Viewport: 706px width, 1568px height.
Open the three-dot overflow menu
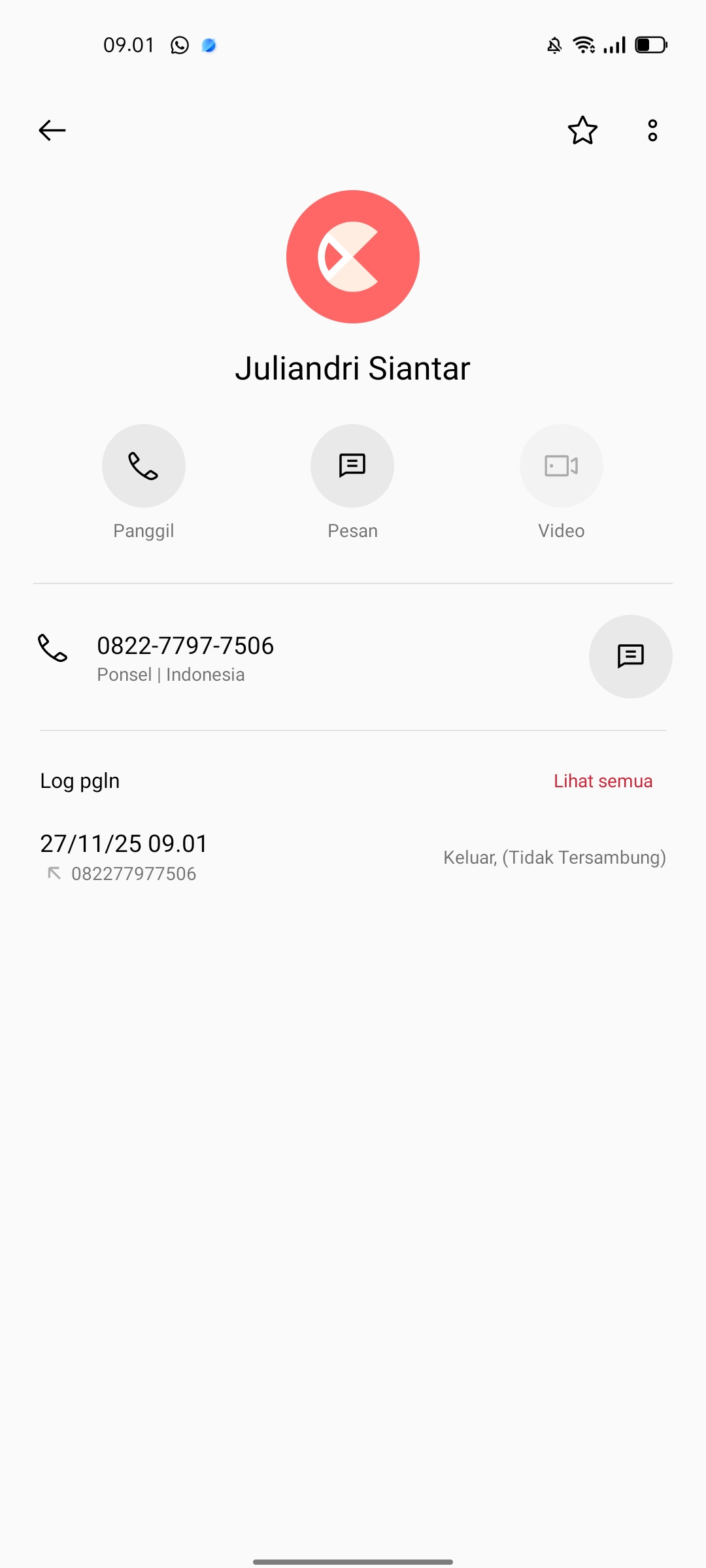[652, 131]
